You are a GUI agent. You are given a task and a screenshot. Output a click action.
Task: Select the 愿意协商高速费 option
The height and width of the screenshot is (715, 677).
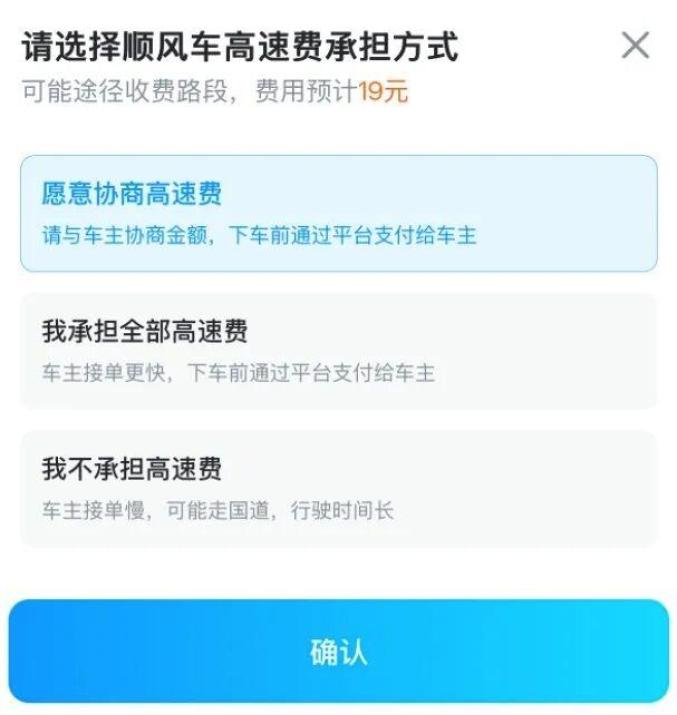338,213
